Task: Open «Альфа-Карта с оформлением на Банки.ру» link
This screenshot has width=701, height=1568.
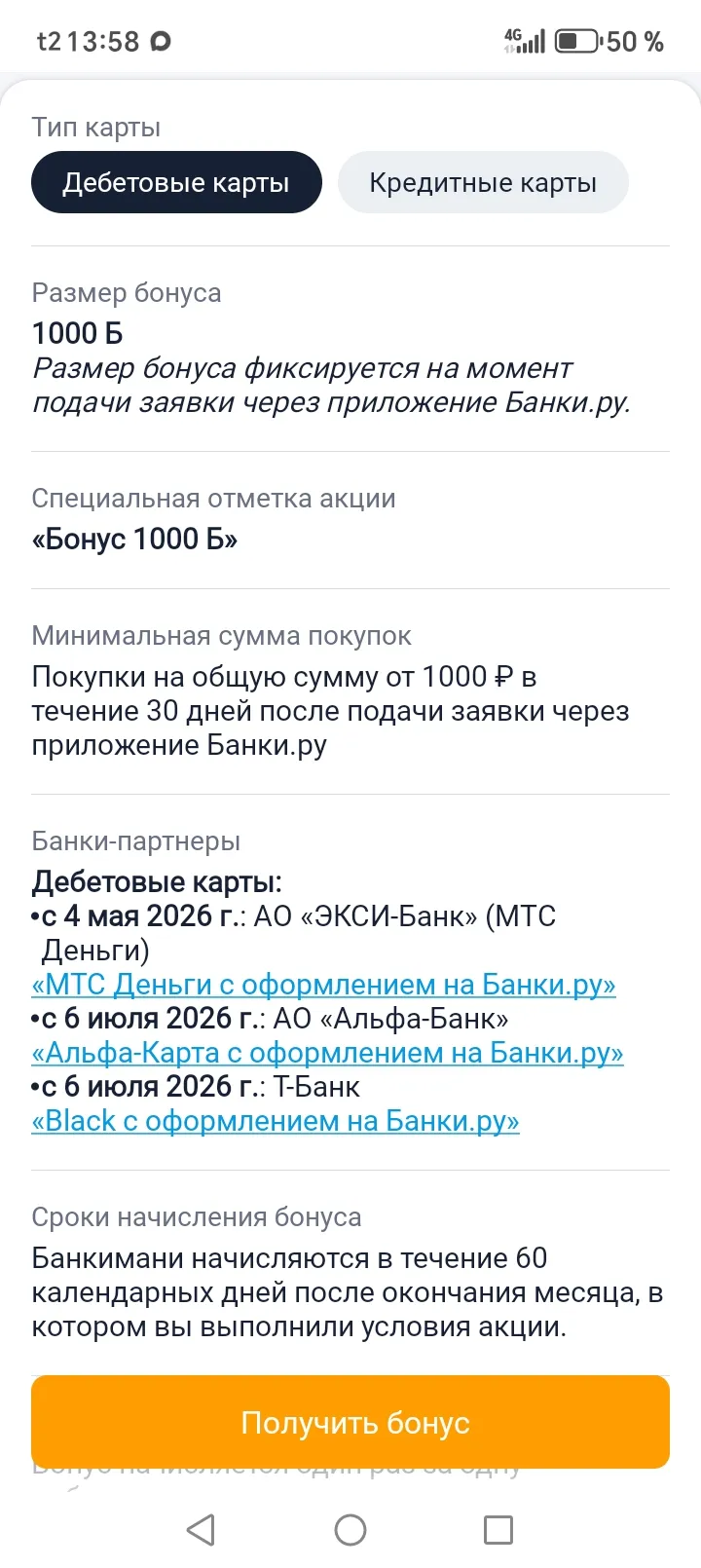Action: click(328, 1053)
